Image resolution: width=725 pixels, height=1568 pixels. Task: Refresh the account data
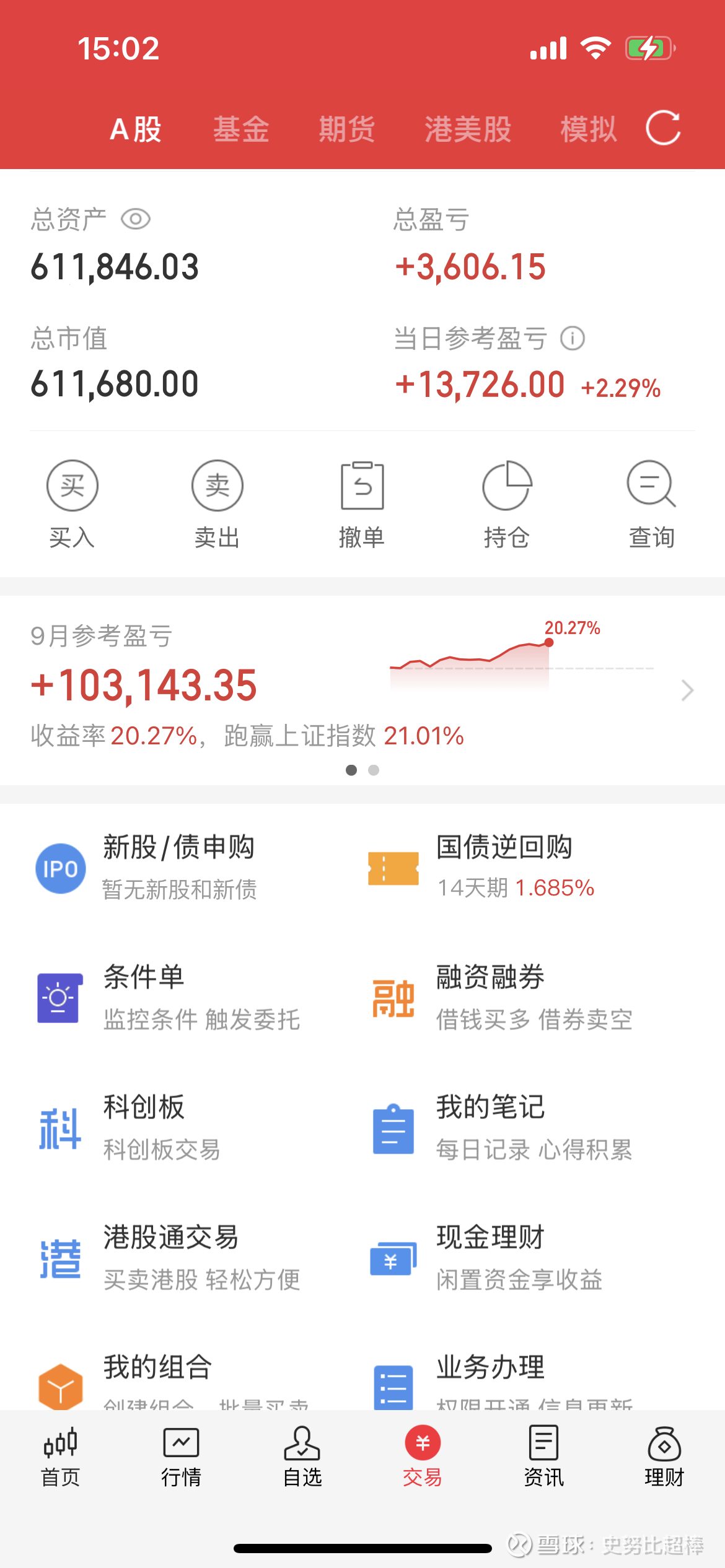tap(663, 128)
